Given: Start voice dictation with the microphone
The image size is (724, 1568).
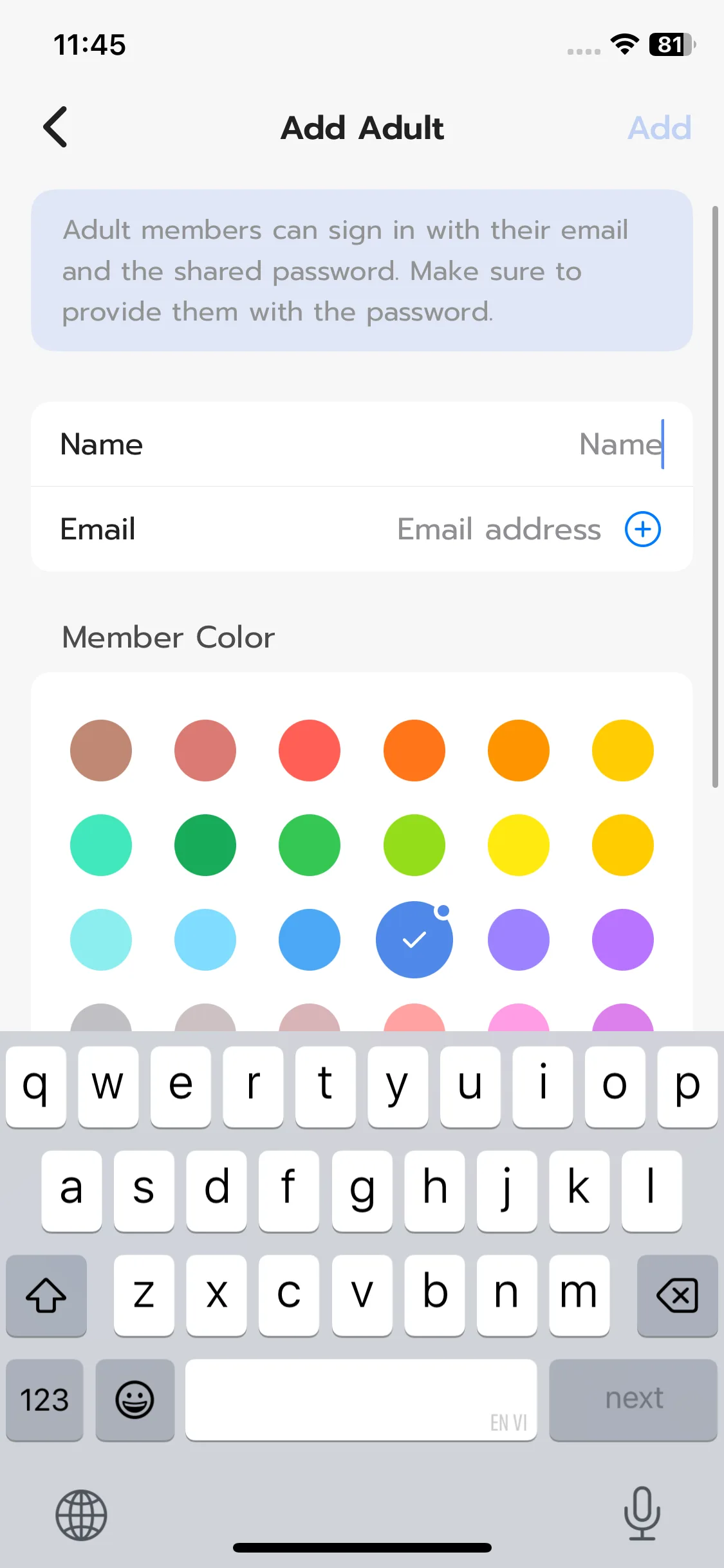Looking at the screenshot, I should [x=642, y=1513].
